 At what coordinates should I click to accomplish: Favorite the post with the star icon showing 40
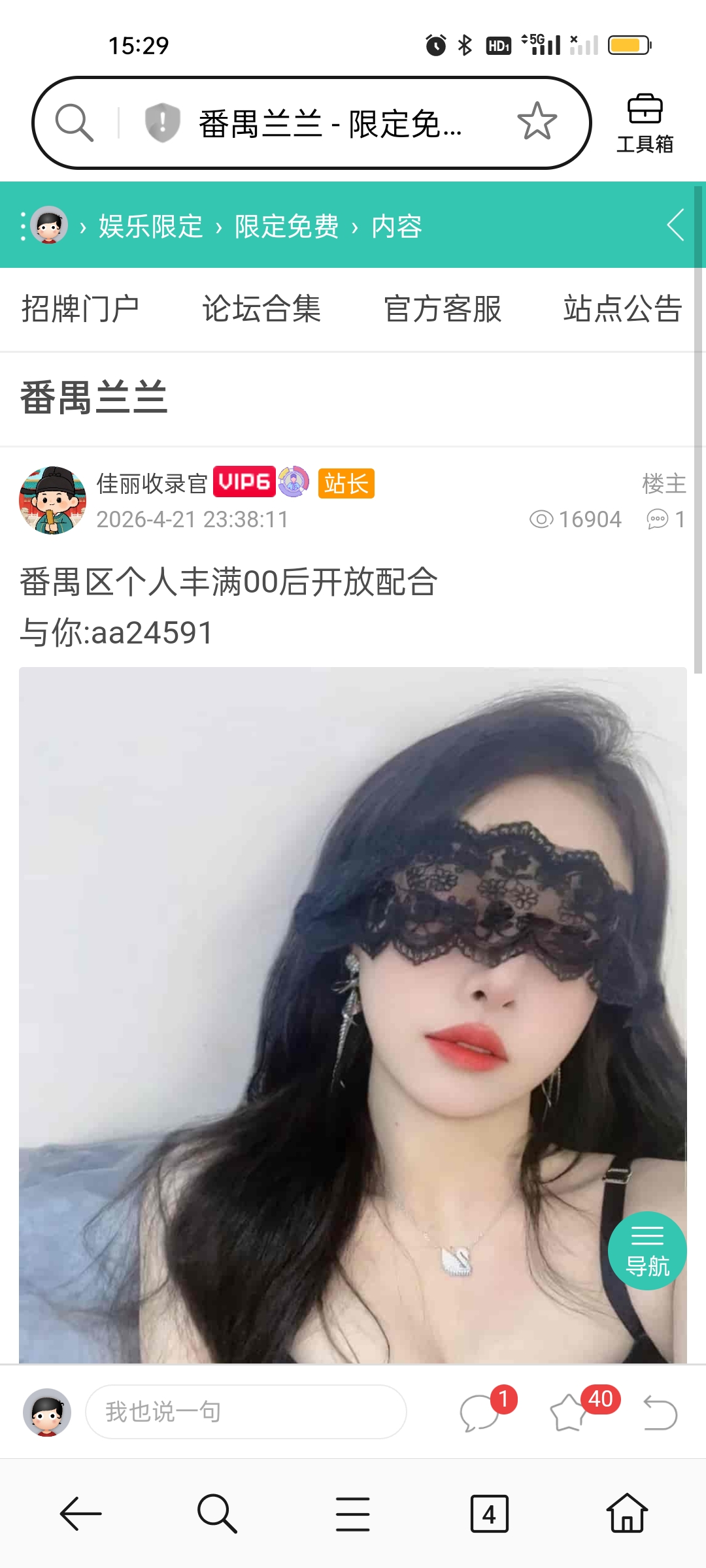click(x=570, y=1412)
